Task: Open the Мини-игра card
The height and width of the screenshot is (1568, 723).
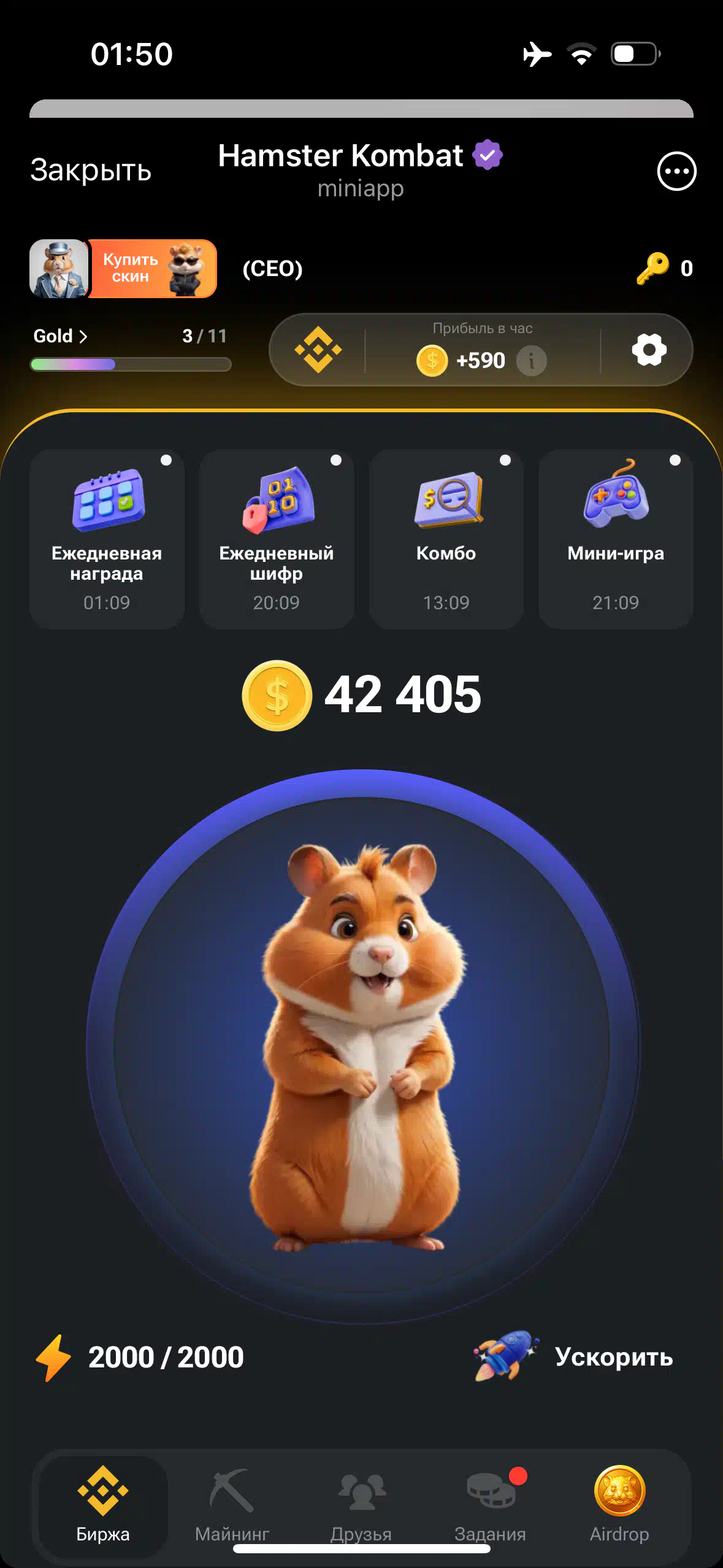Action: click(x=616, y=539)
